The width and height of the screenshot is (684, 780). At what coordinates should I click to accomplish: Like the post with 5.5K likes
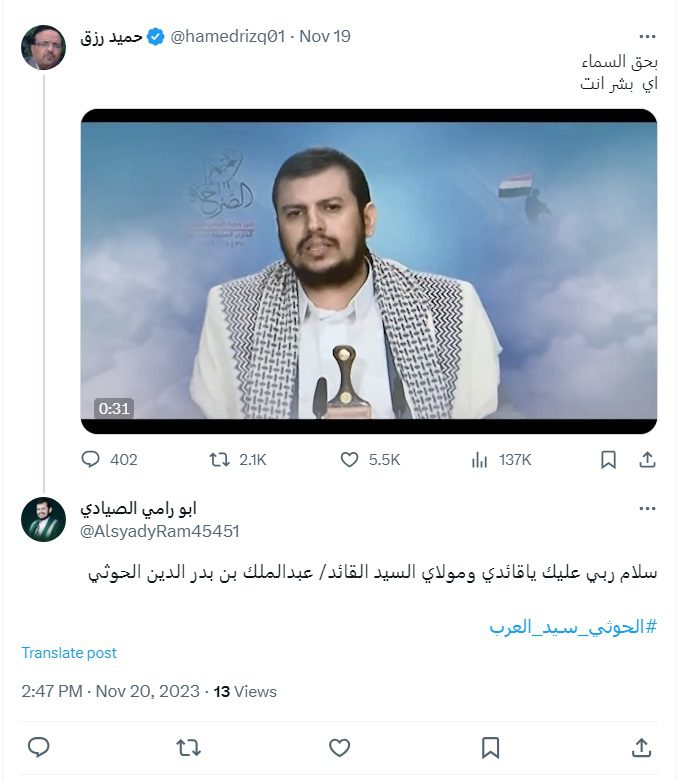pos(349,460)
